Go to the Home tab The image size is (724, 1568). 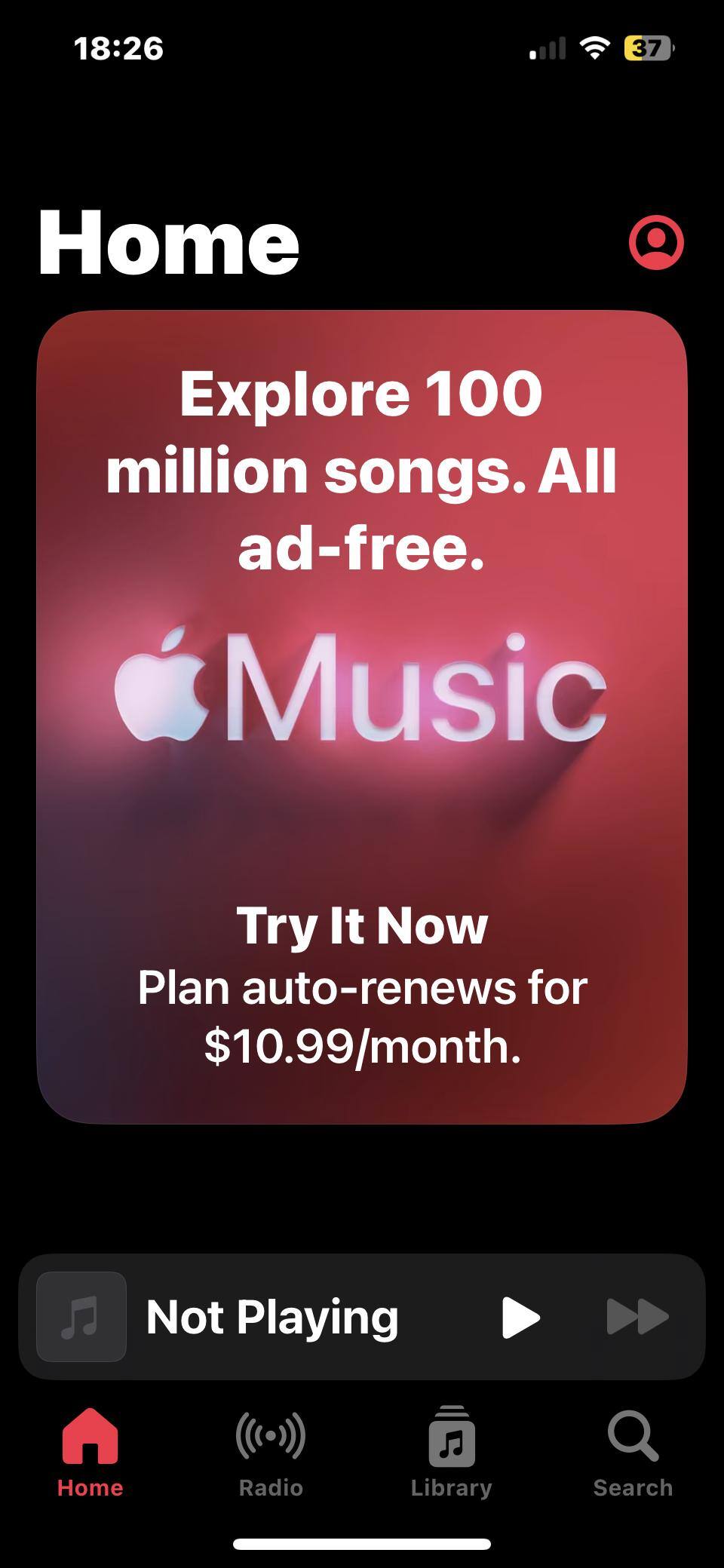point(90,1452)
